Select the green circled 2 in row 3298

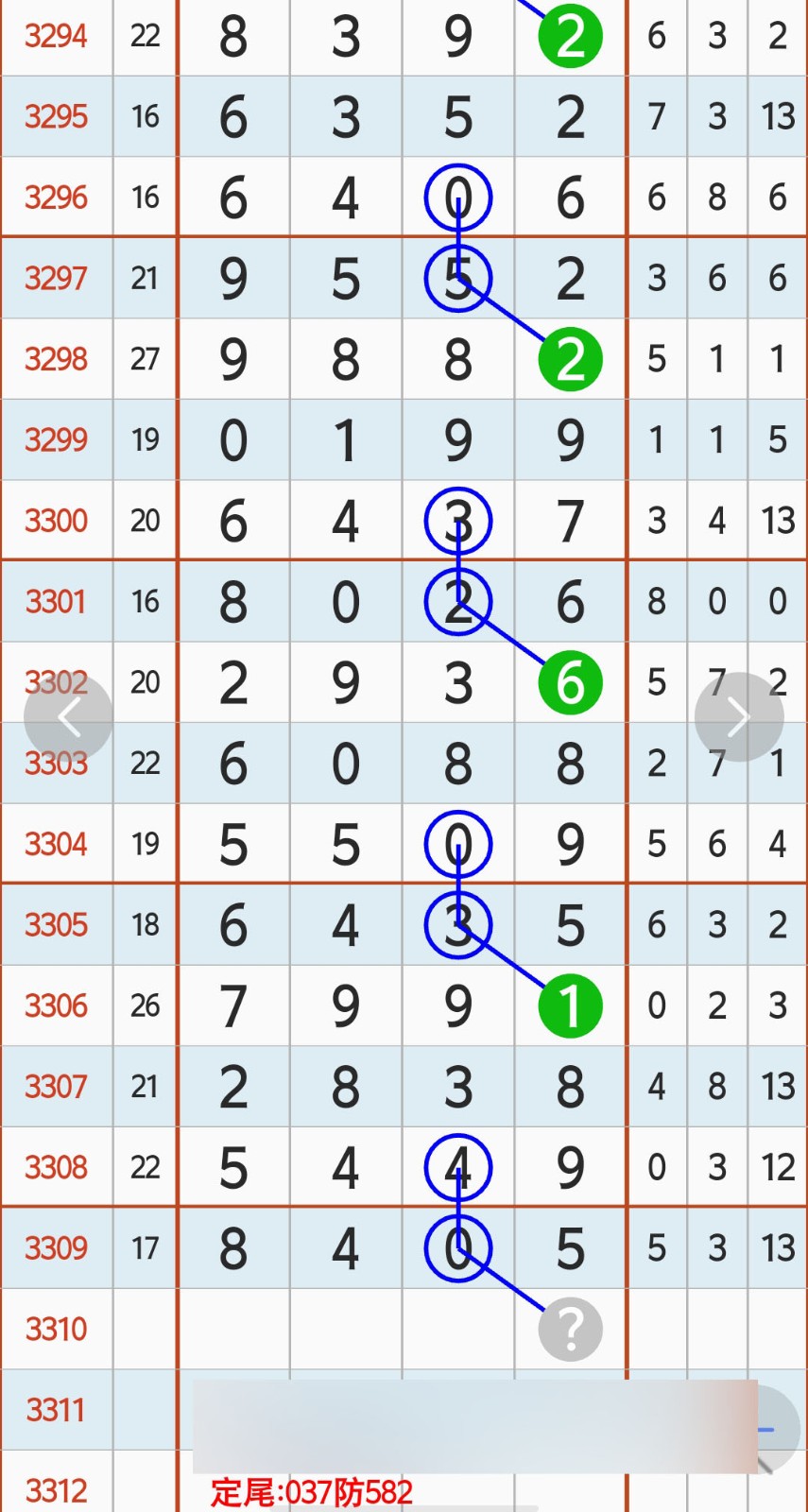(570, 358)
